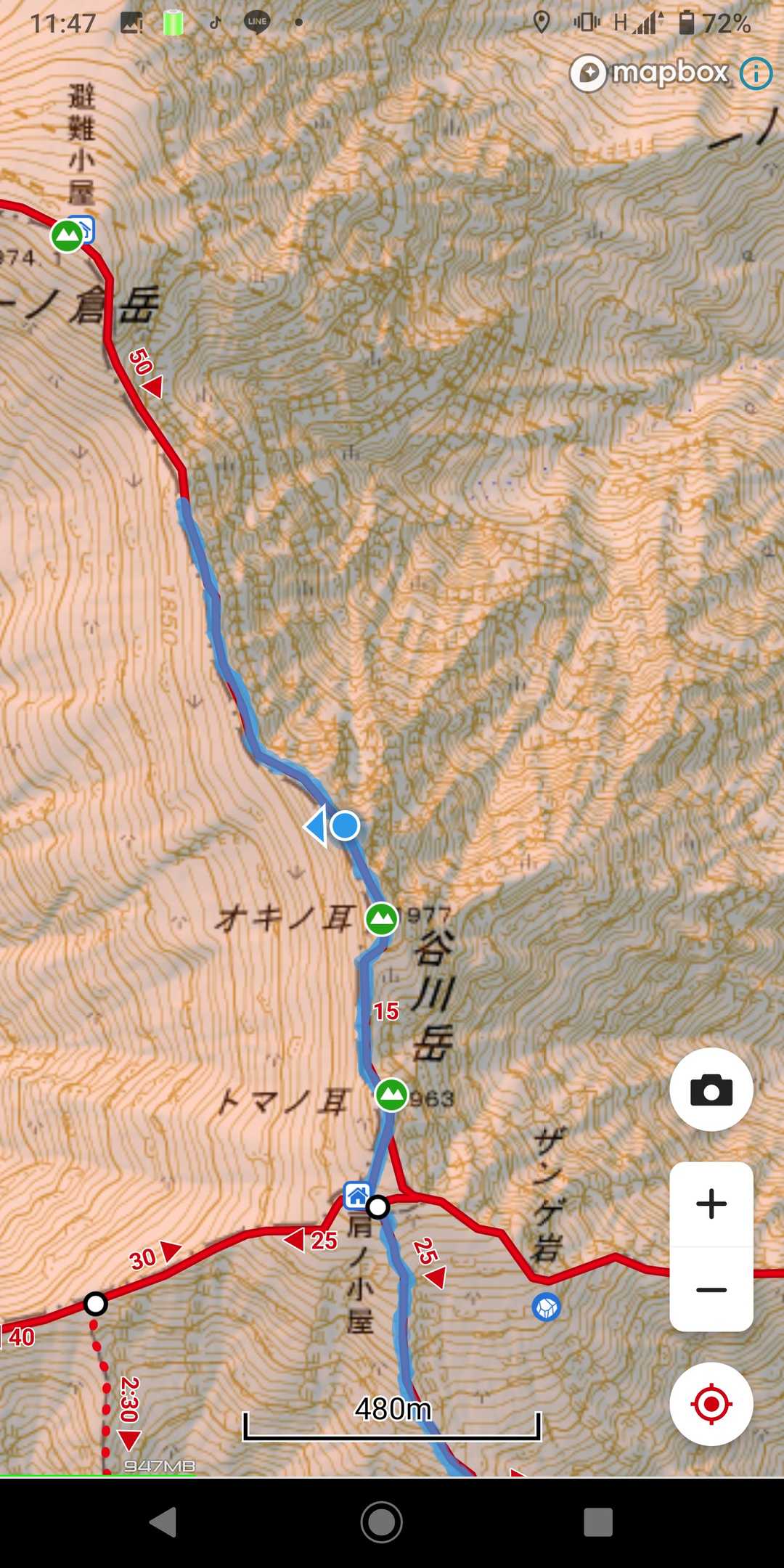The width and height of the screenshot is (784, 1568).
Task: Select the 一ノ倉岳 summit marker
Action: [67, 235]
